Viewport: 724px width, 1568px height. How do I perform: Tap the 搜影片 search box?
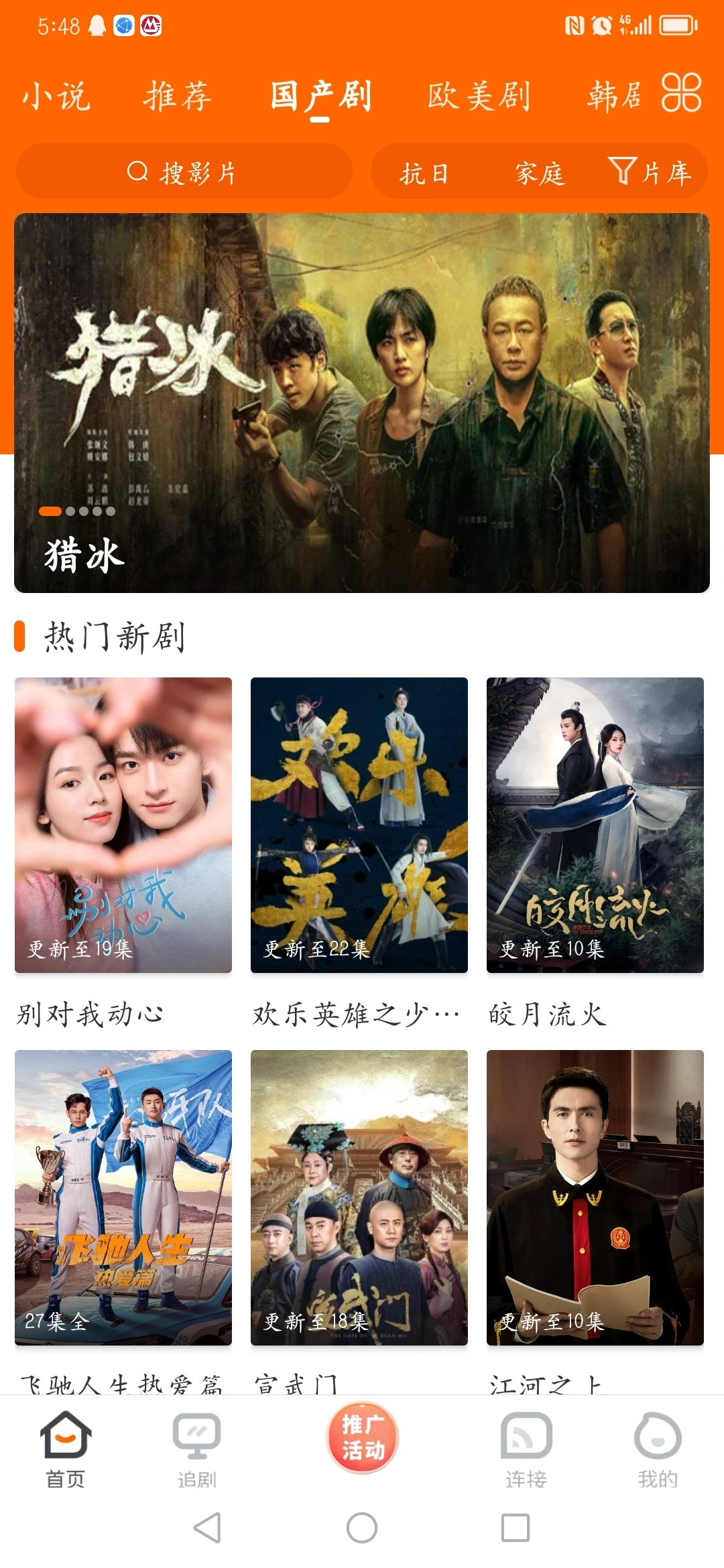tap(184, 172)
